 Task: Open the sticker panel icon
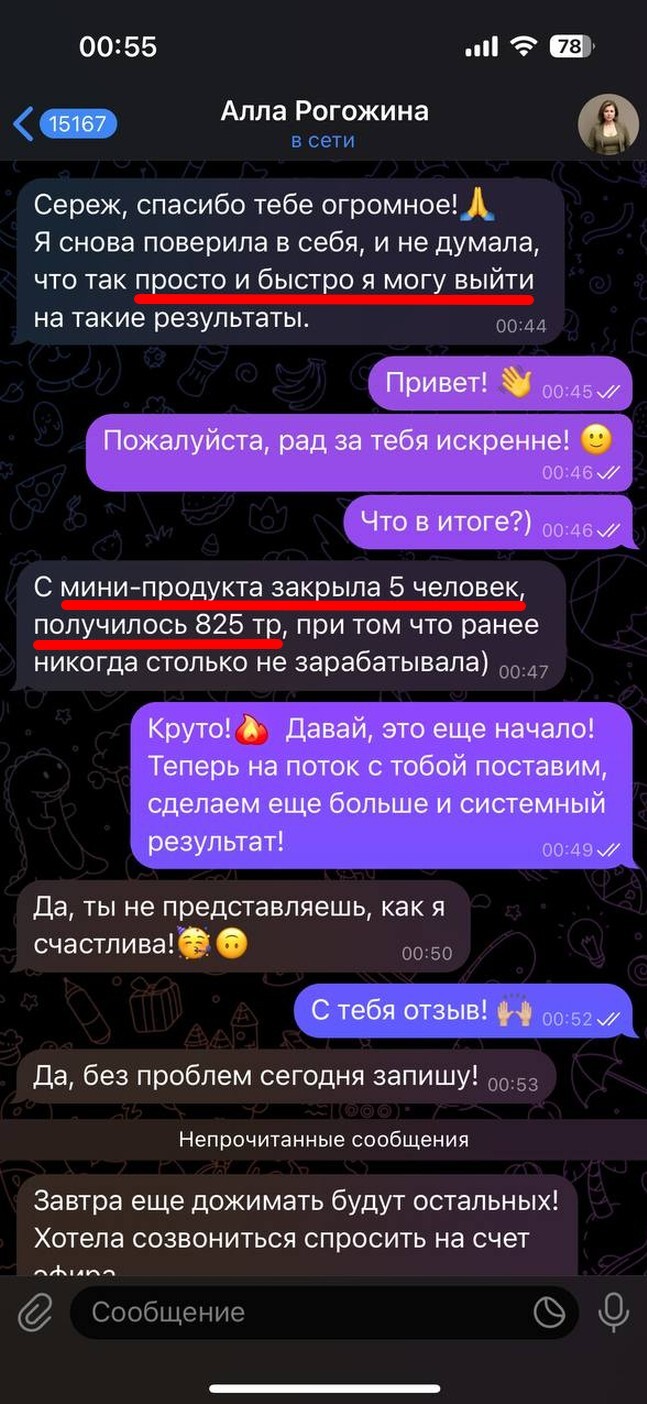click(x=549, y=1312)
